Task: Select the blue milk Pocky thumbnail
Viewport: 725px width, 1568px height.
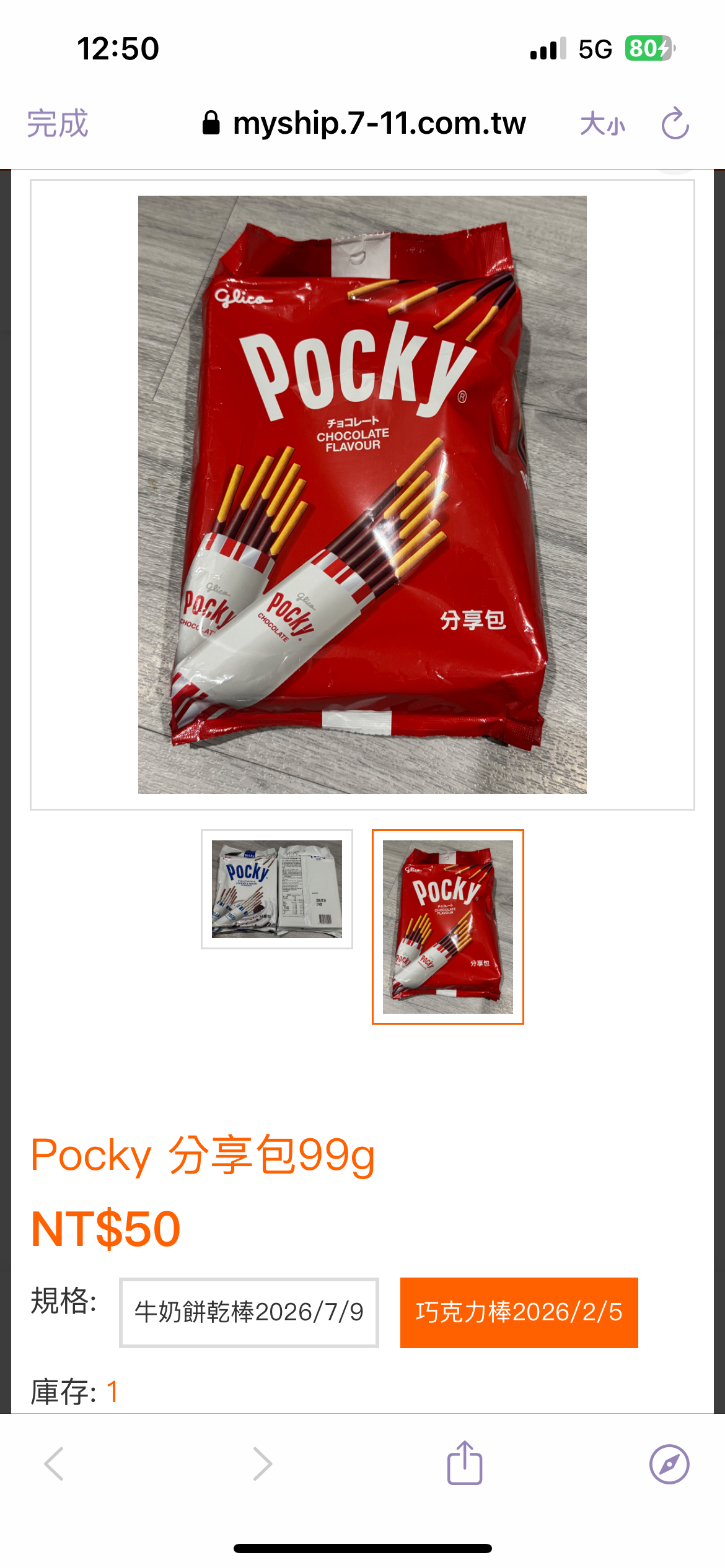Action: point(277,889)
